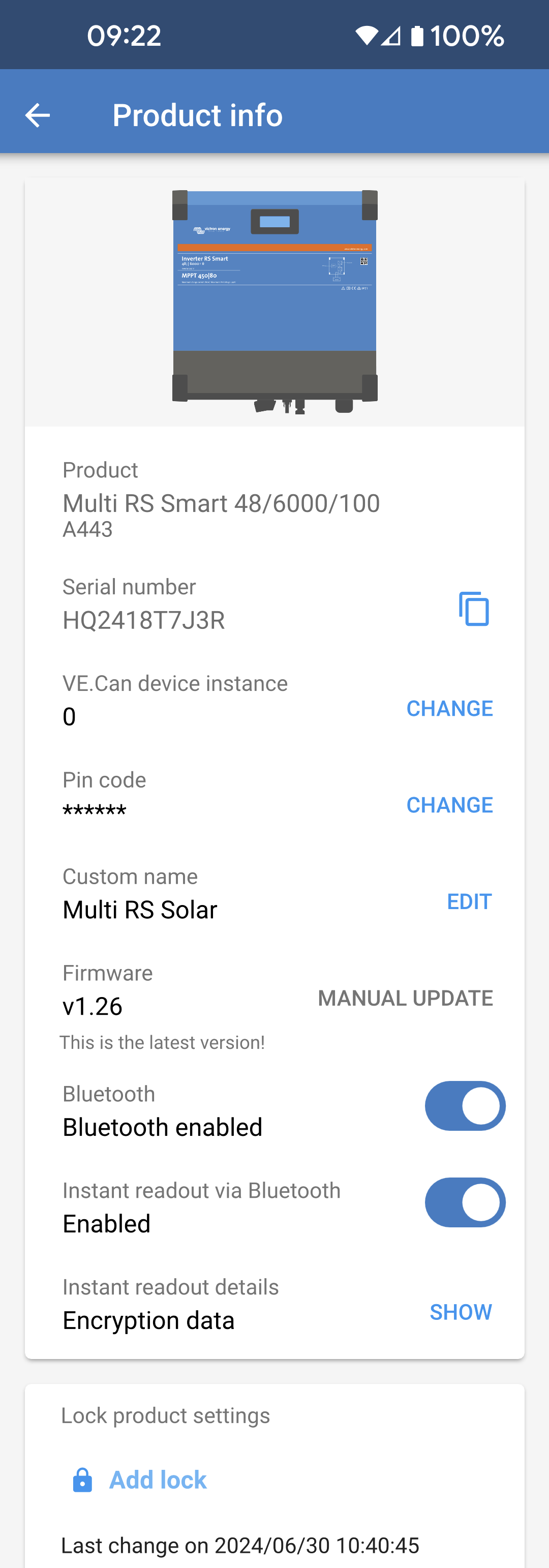Image resolution: width=549 pixels, height=1568 pixels.
Task: Tap the back arrow to leave Product info
Action: pos(37,114)
